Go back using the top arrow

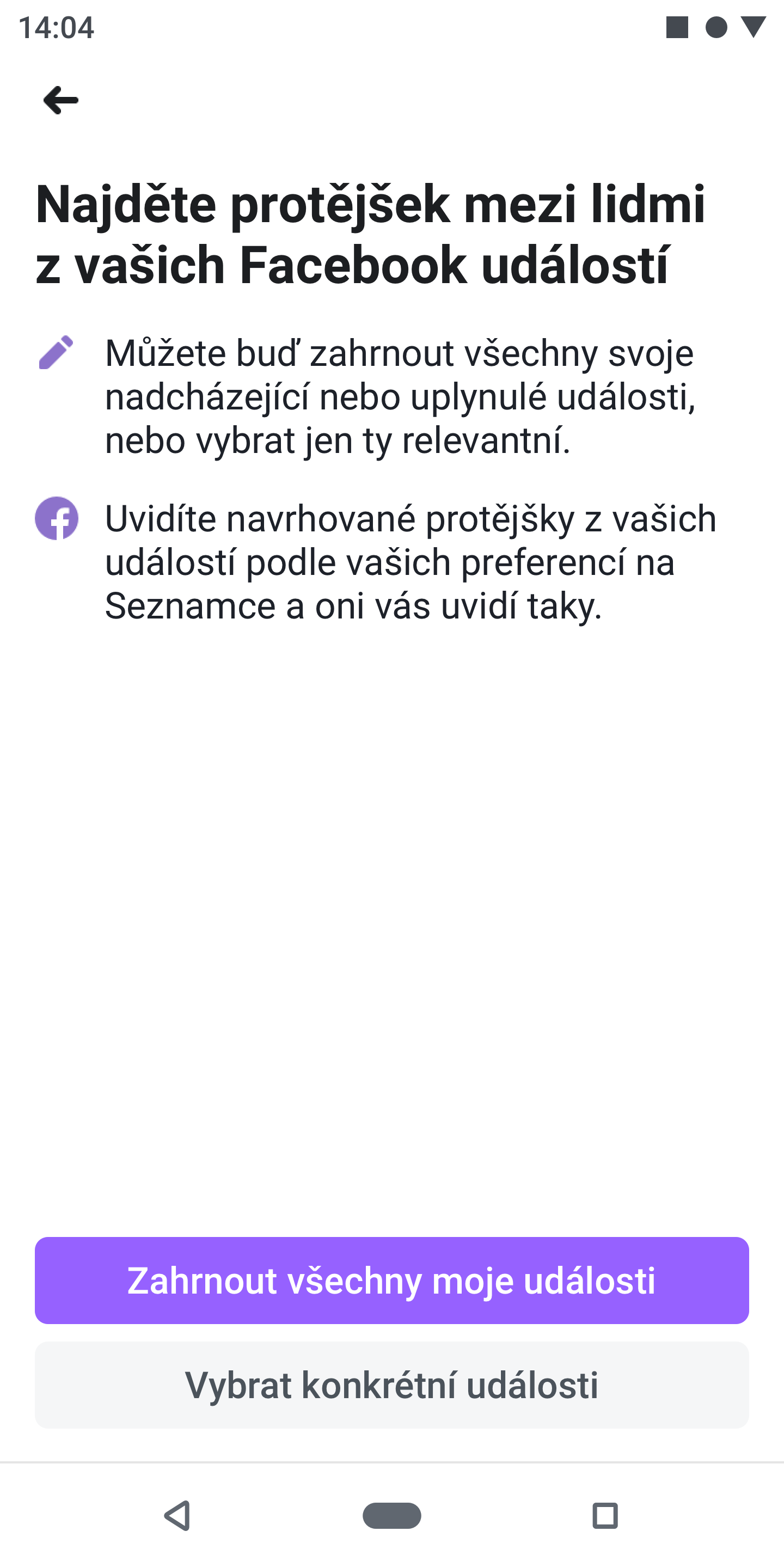(x=61, y=100)
